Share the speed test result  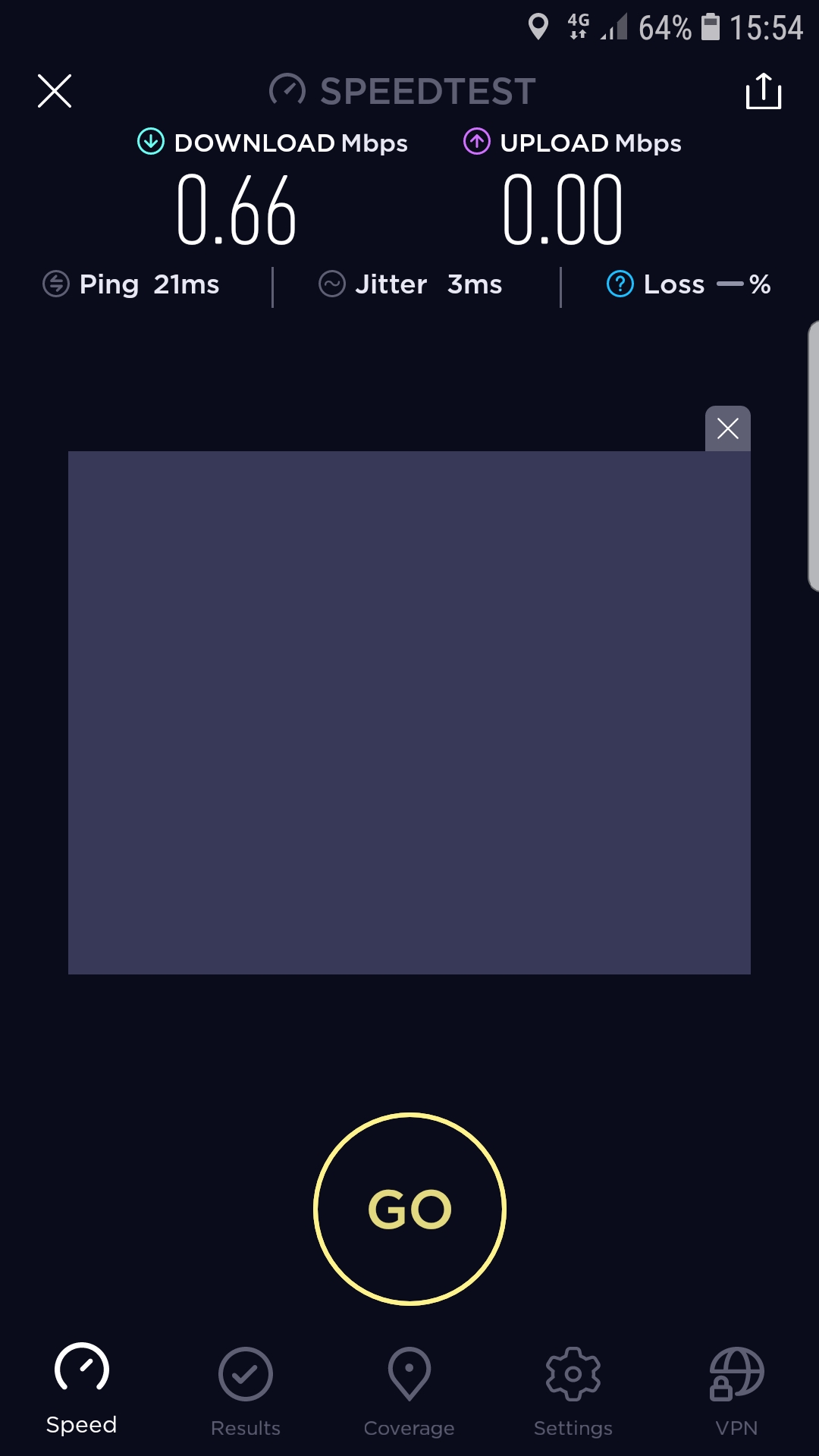763,91
